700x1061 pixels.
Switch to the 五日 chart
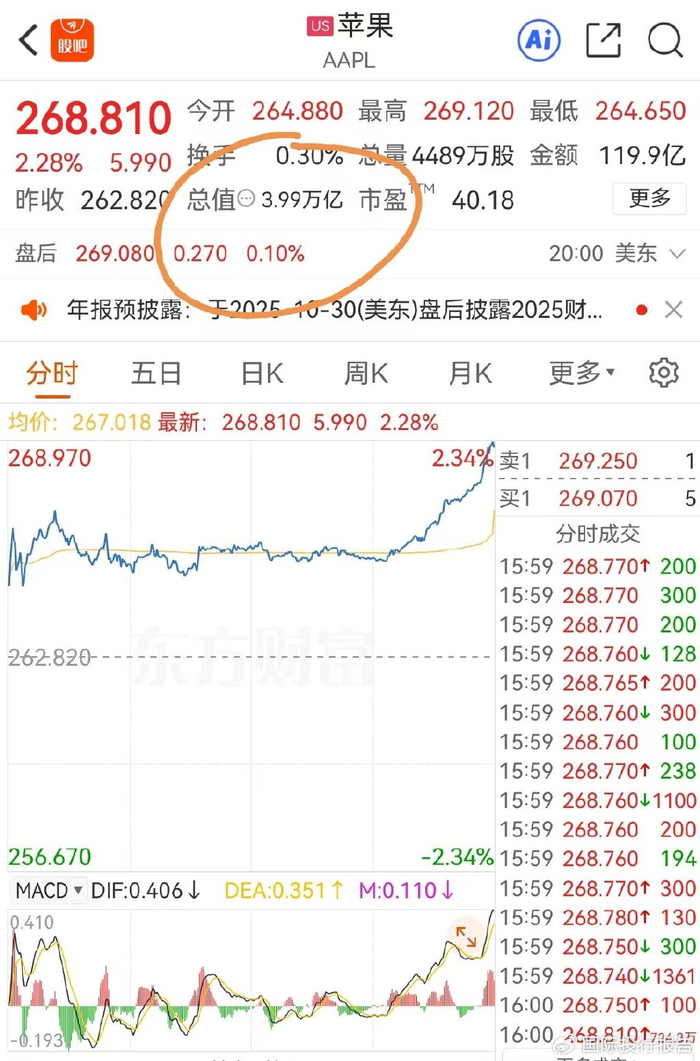(x=157, y=374)
